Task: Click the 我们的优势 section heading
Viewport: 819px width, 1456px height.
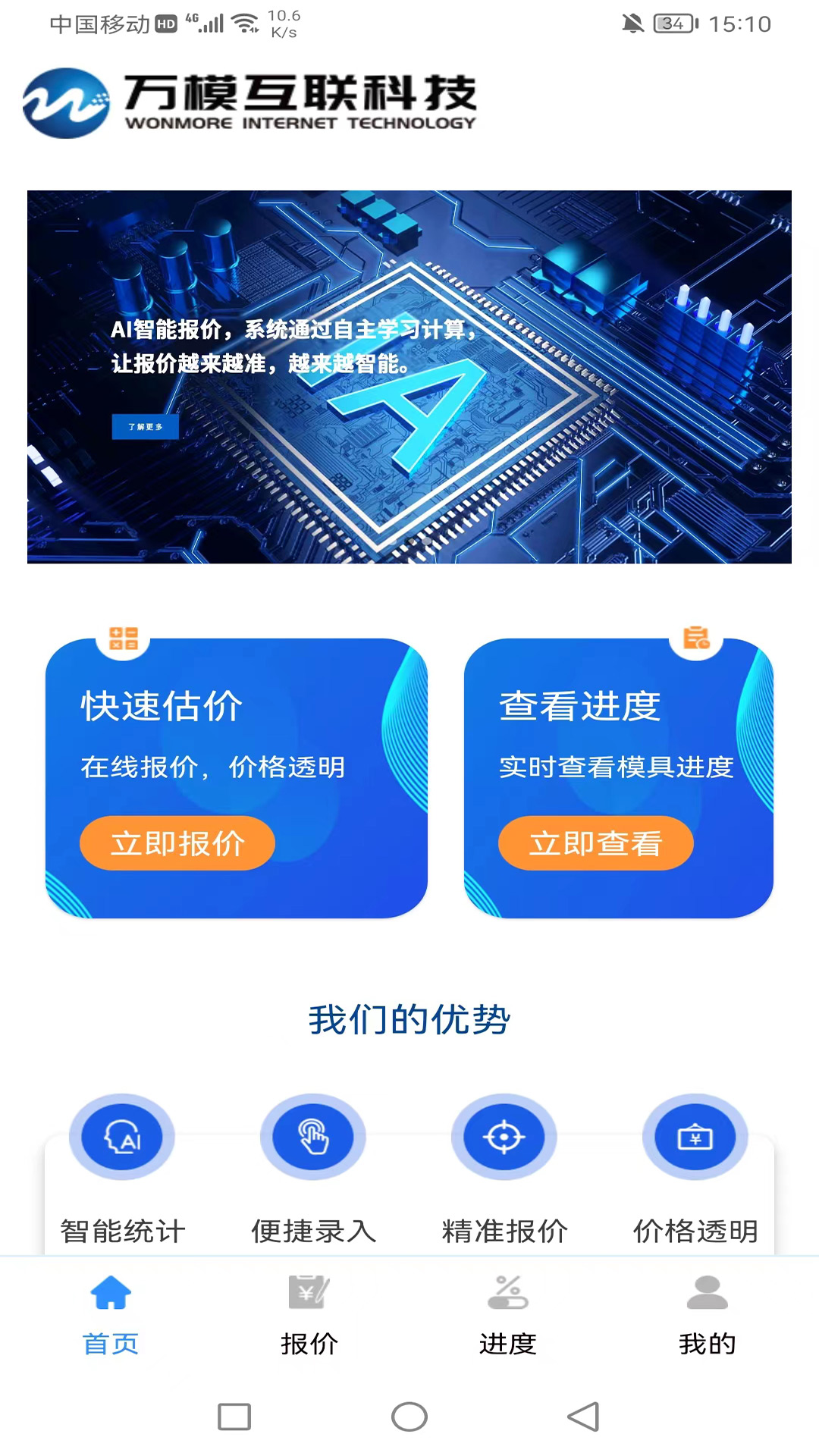Action: click(409, 1019)
